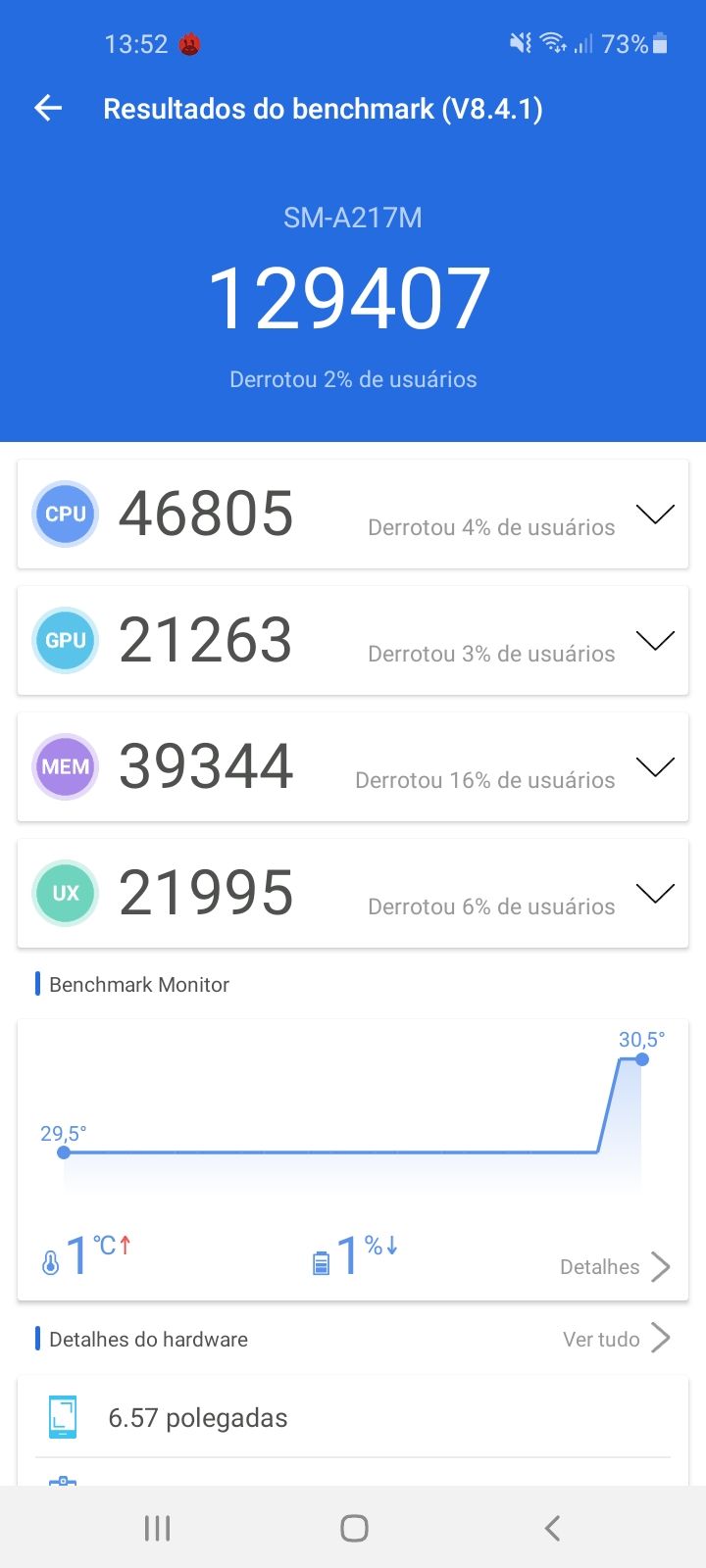Expand the CPU score details
Image resolution: width=706 pixels, height=1568 pixels.
tap(655, 514)
